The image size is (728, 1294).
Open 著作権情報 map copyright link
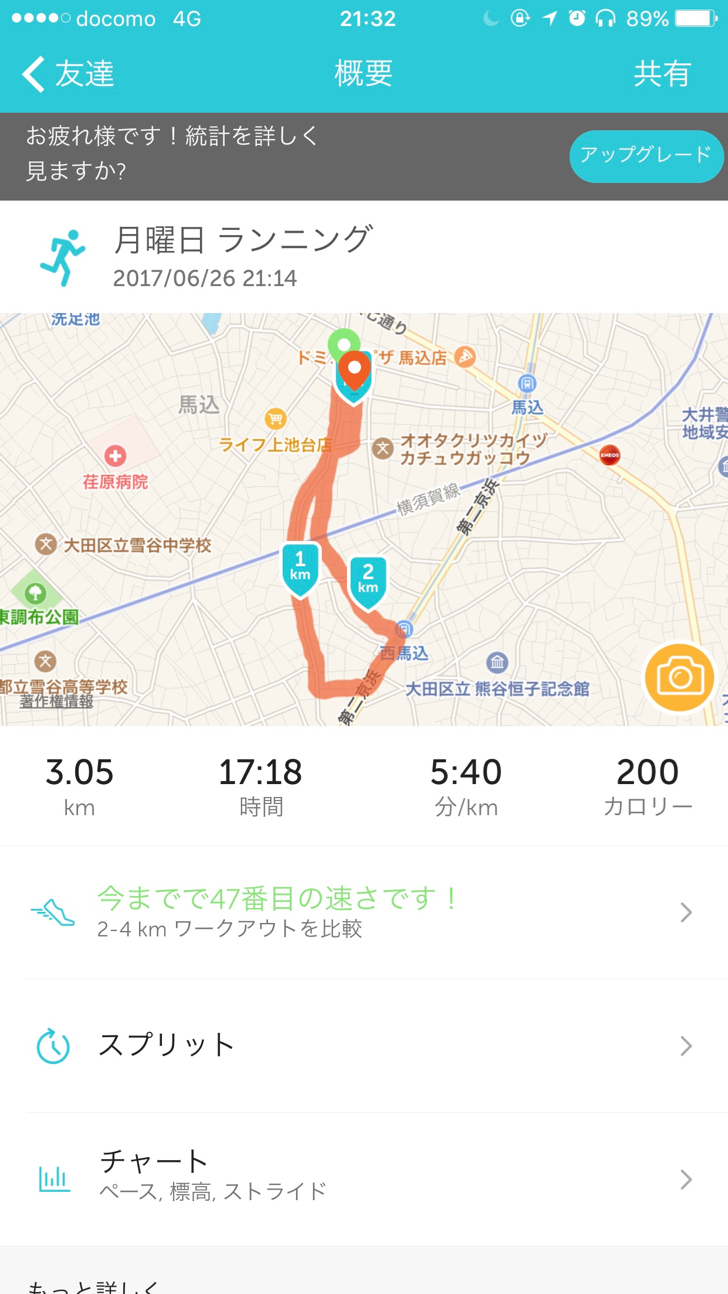click(57, 701)
